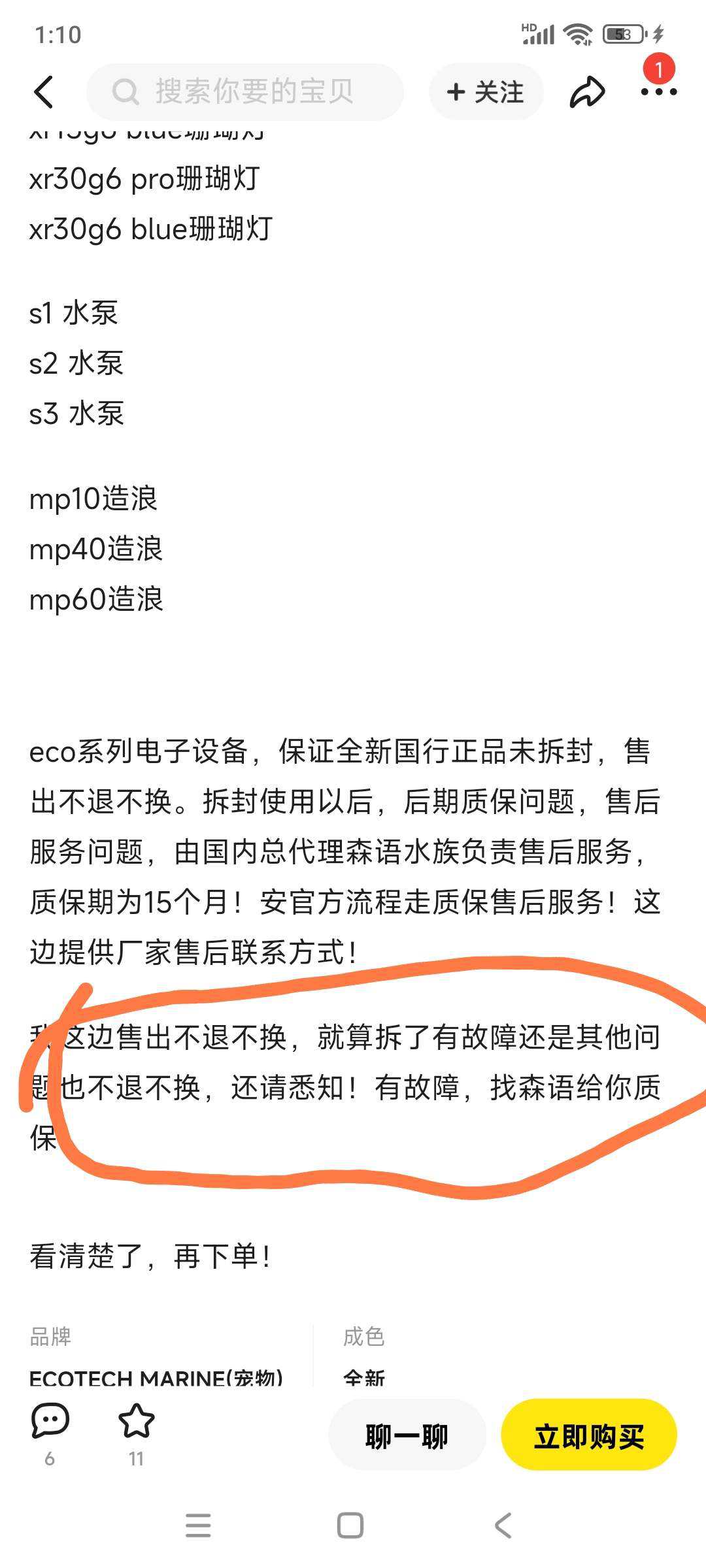Go to the system home screen
Screen dimensions: 706x1568
coord(350,1526)
